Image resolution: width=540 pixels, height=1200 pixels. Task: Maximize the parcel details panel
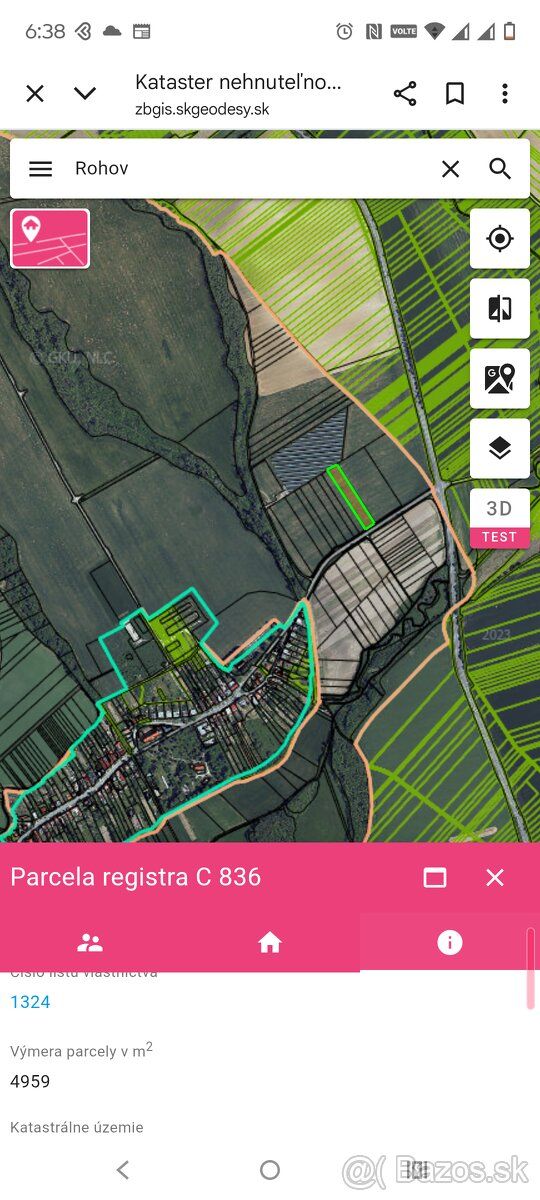click(x=435, y=877)
